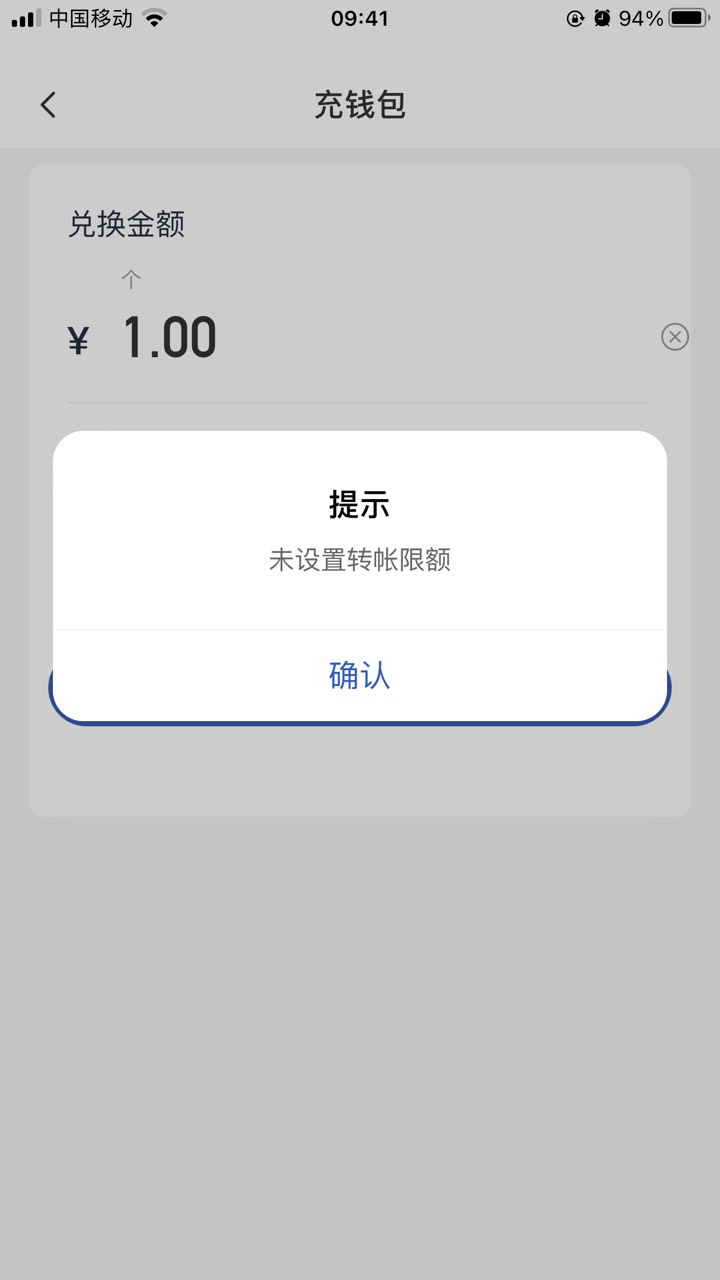
Task: Go back using the top-left arrow
Action: pyautogui.click(x=48, y=105)
